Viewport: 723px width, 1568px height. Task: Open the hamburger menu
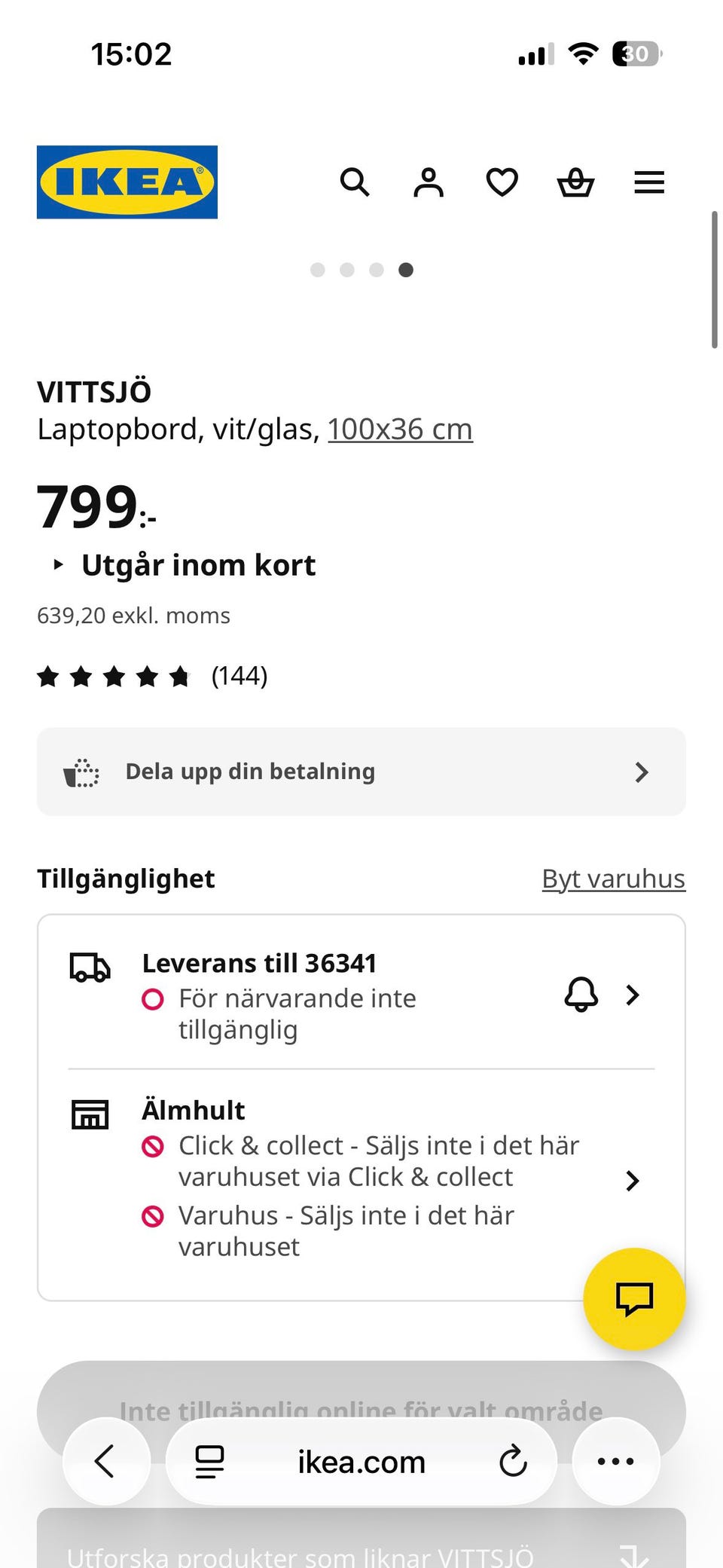(649, 182)
